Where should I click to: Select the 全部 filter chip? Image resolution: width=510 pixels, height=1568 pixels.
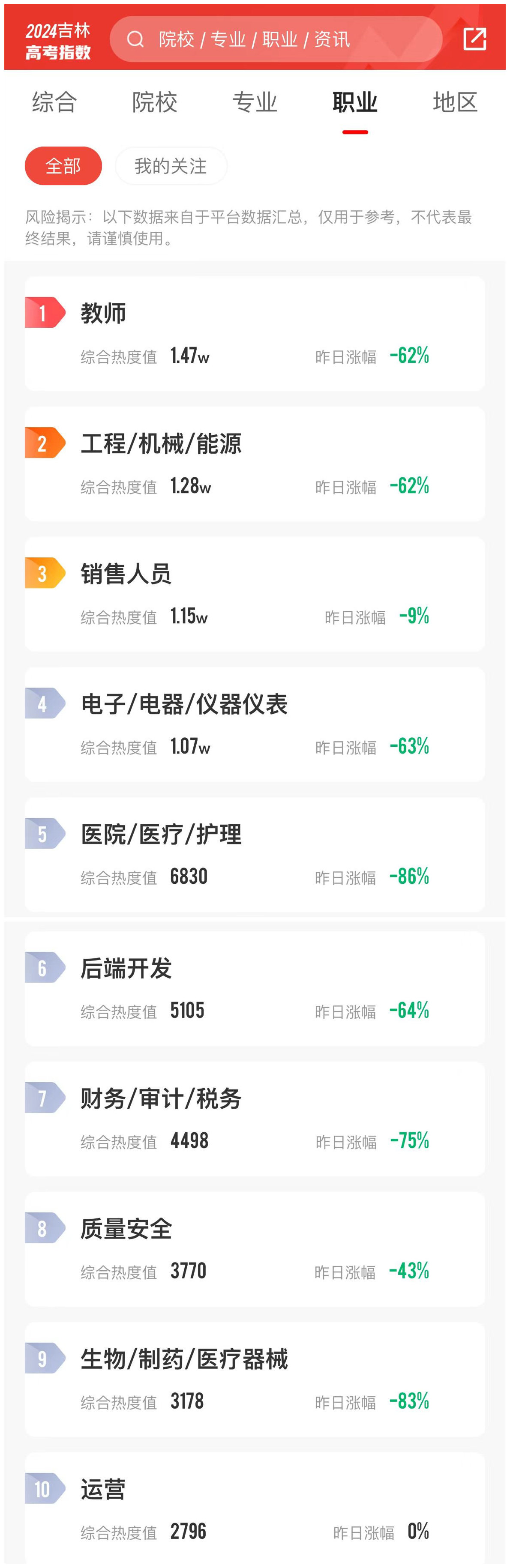pyautogui.click(x=63, y=165)
